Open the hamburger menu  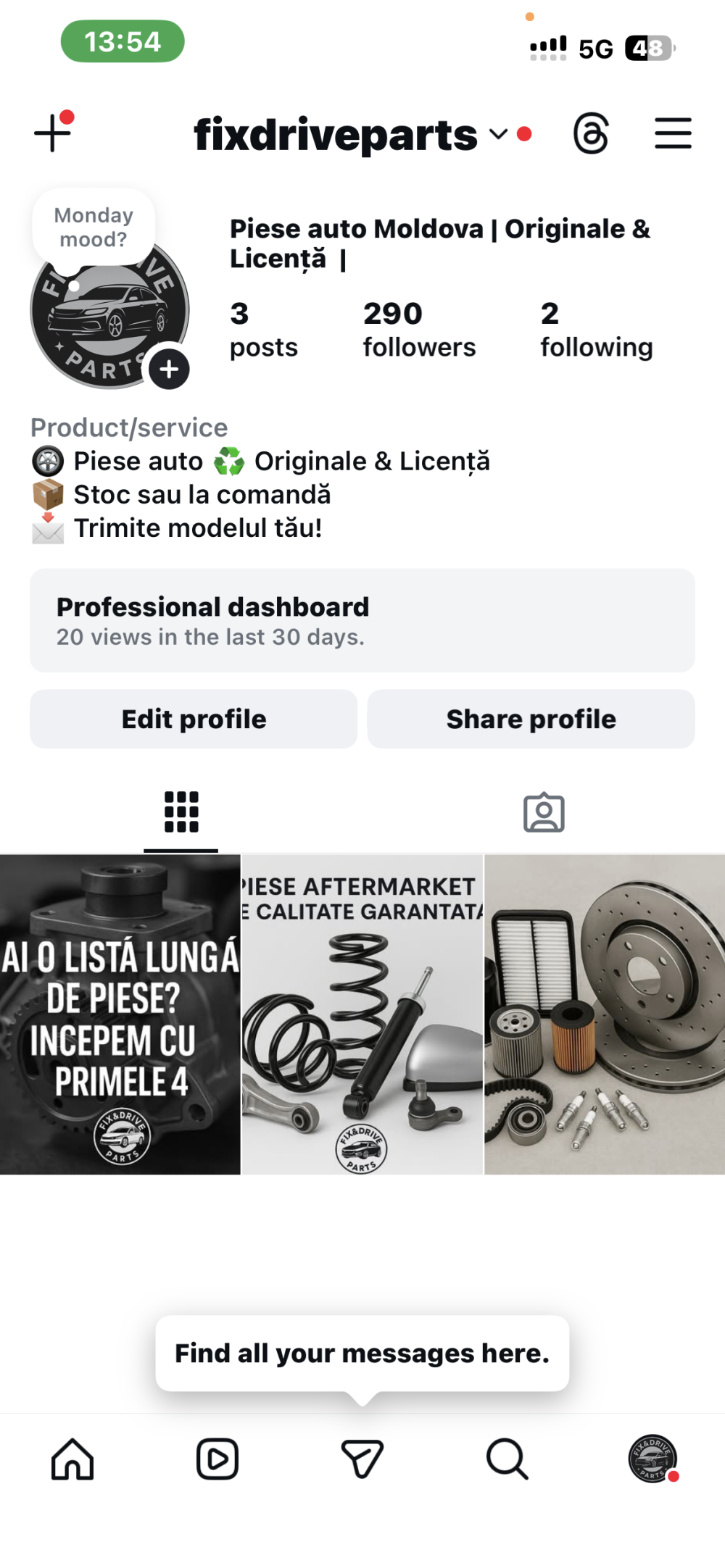[x=673, y=133]
